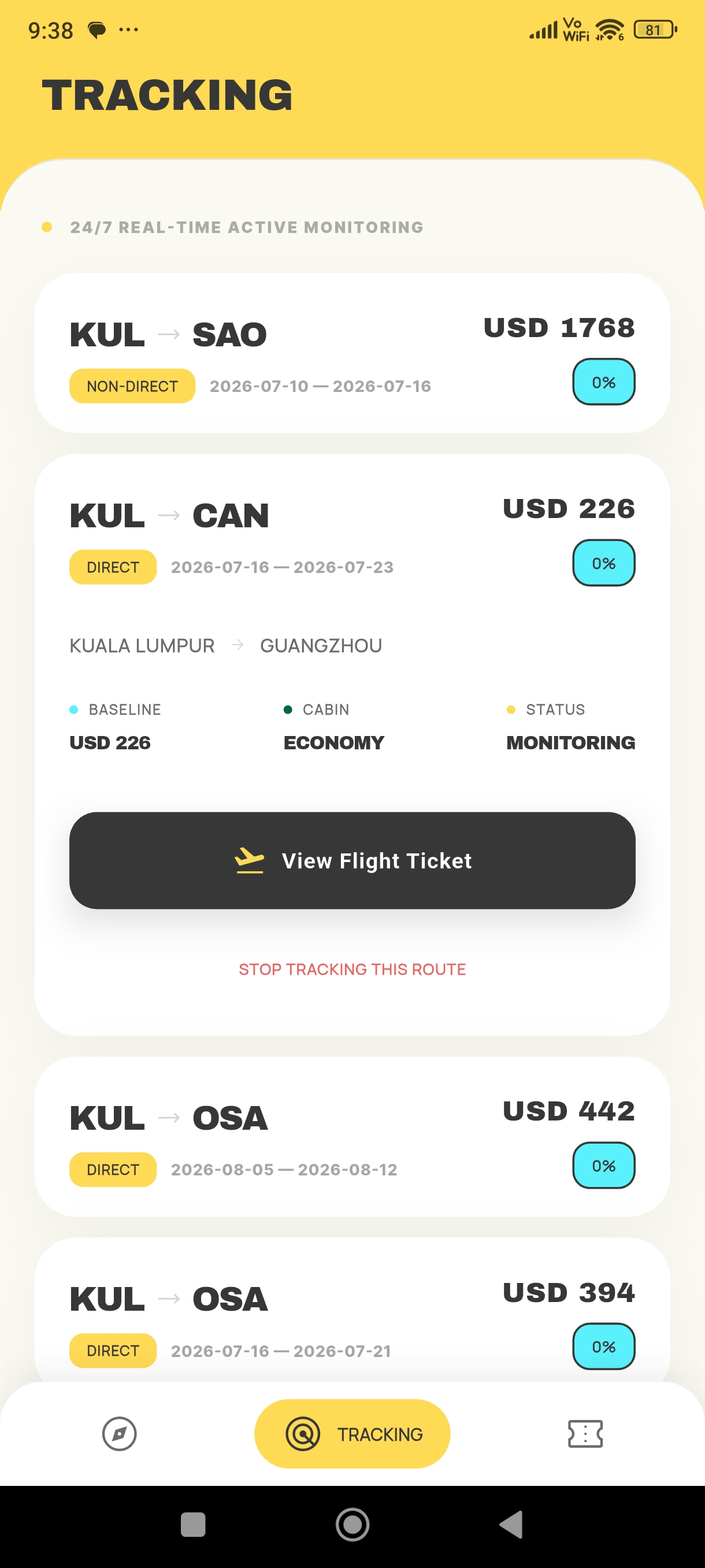The width and height of the screenshot is (705, 1568).
Task: Go back using system back button
Action: (511, 1524)
